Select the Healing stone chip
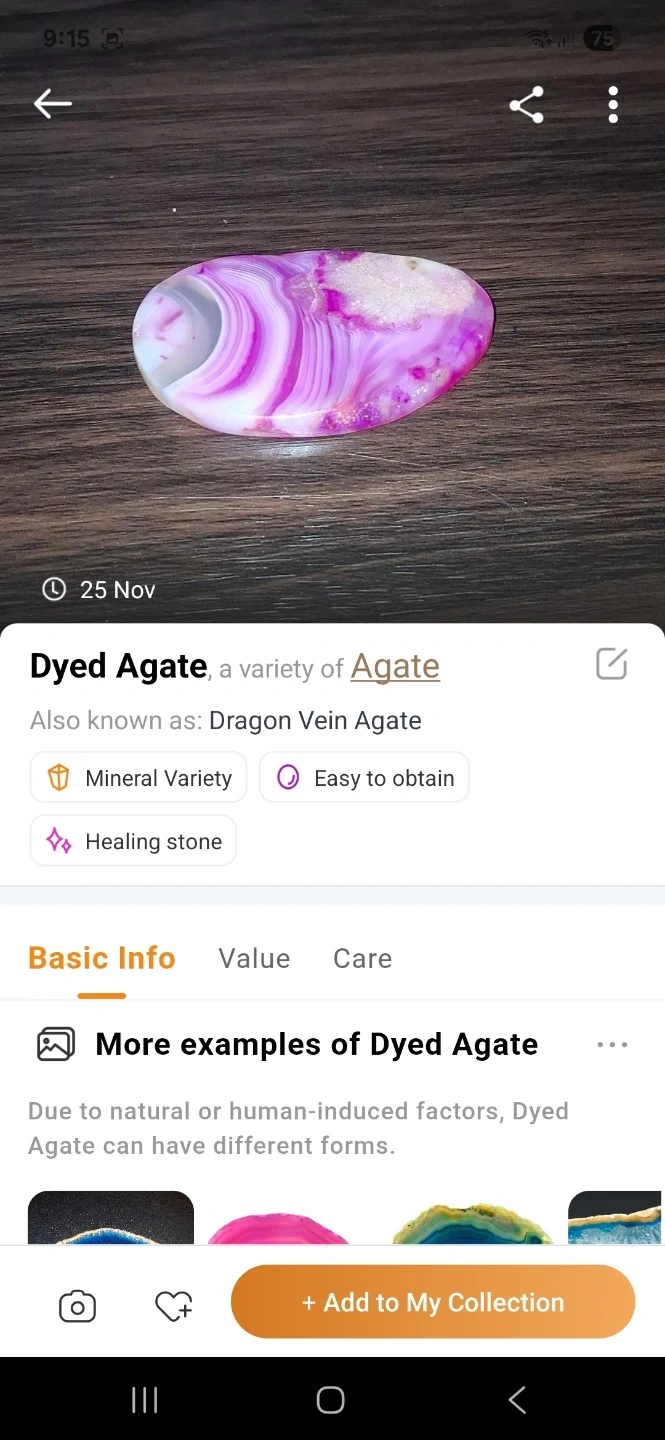The height and width of the screenshot is (1440, 665). pyautogui.click(x=134, y=841)
